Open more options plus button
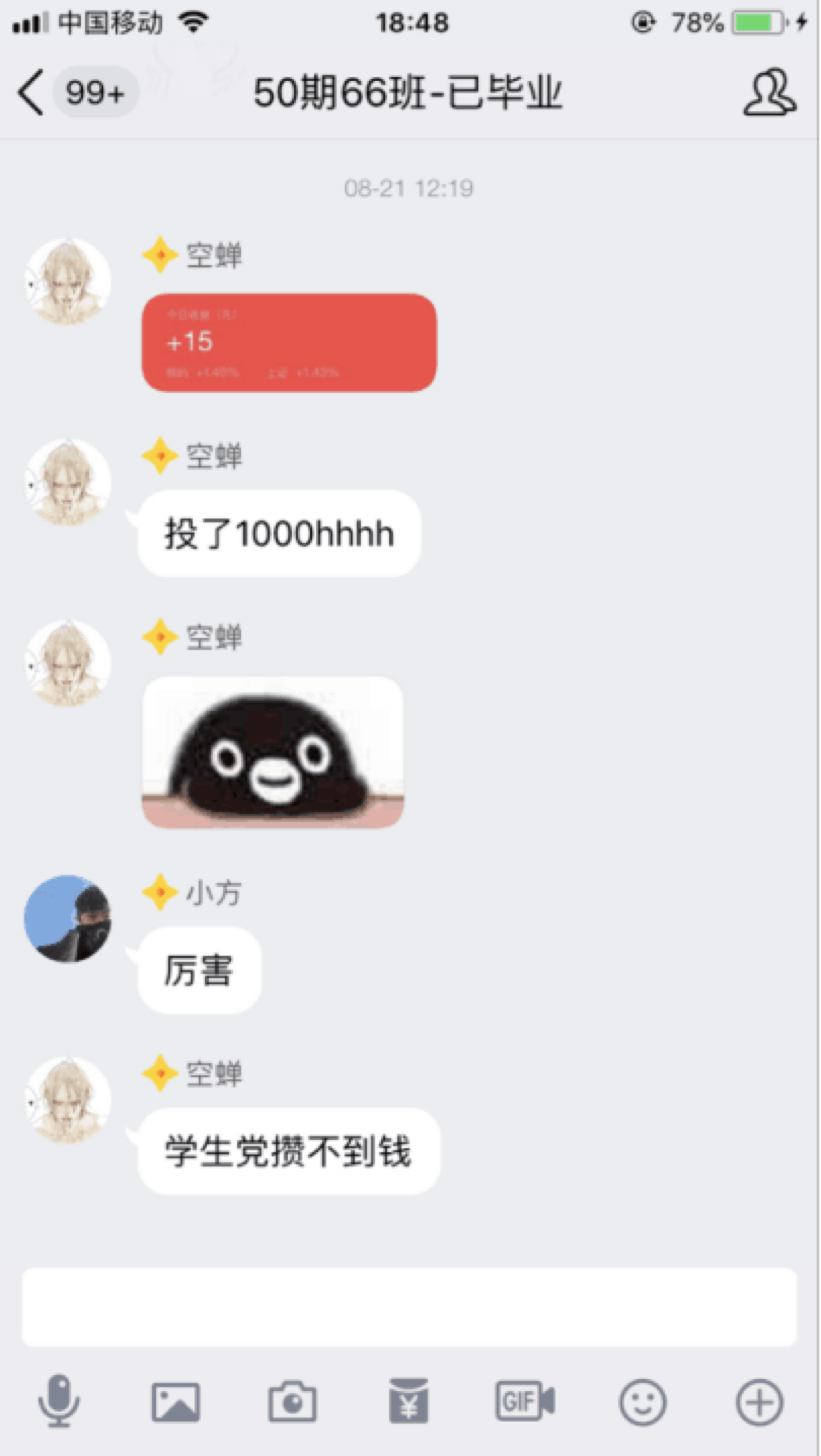 point(759,1403)
